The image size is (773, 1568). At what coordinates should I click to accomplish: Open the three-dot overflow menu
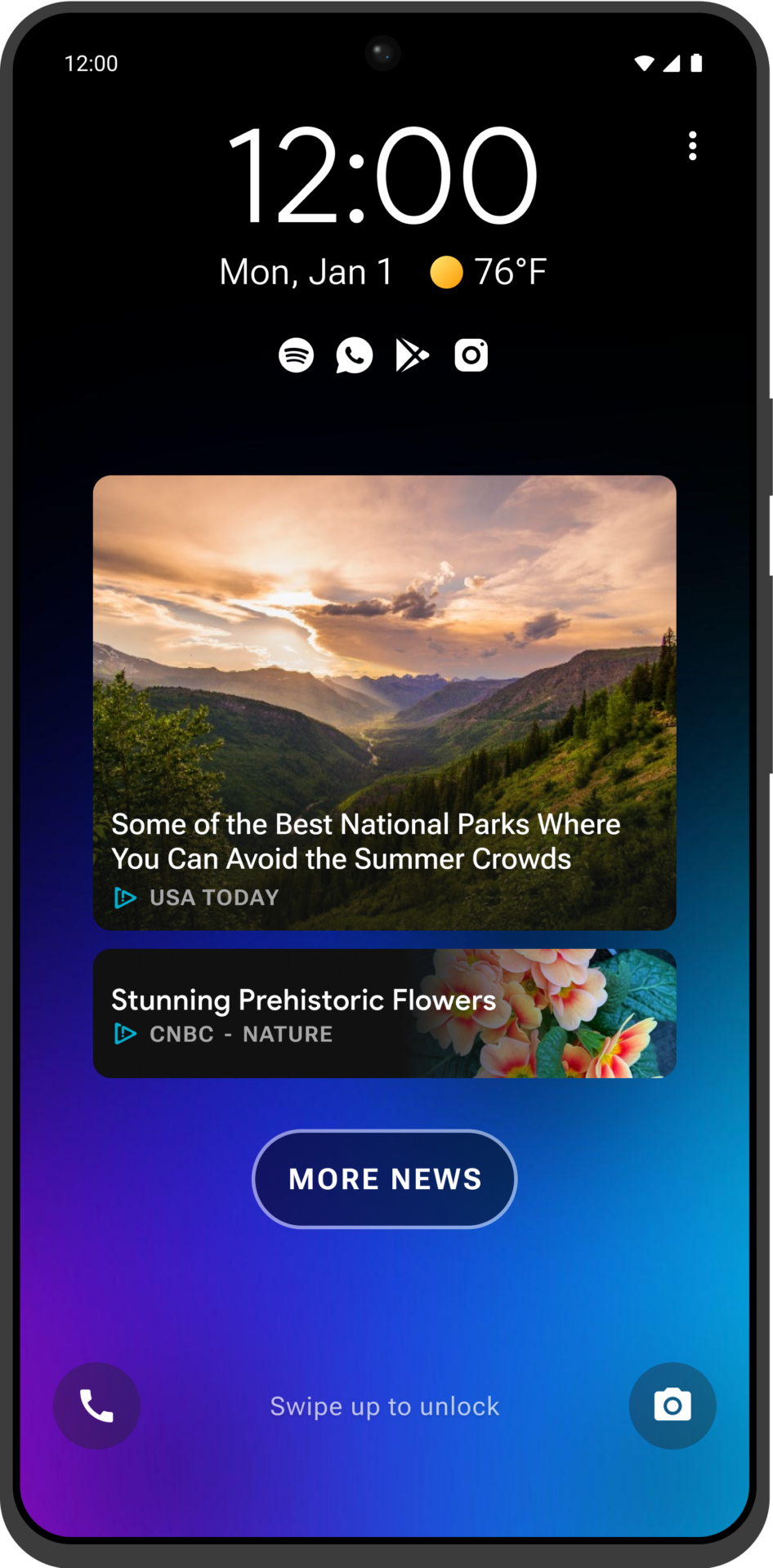point(692,146)
